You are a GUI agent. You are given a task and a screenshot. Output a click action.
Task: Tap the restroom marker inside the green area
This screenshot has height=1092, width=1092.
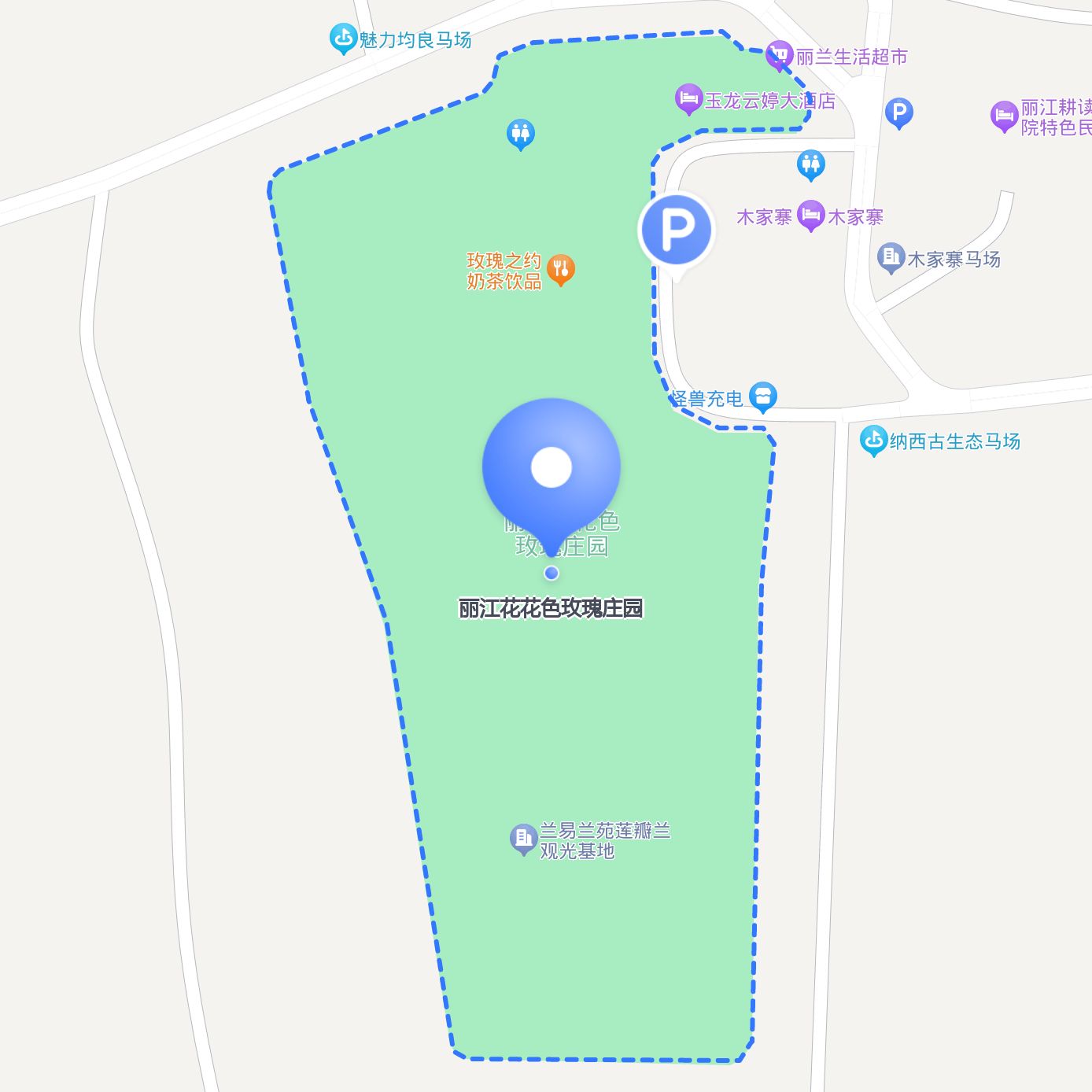point(520,134)
